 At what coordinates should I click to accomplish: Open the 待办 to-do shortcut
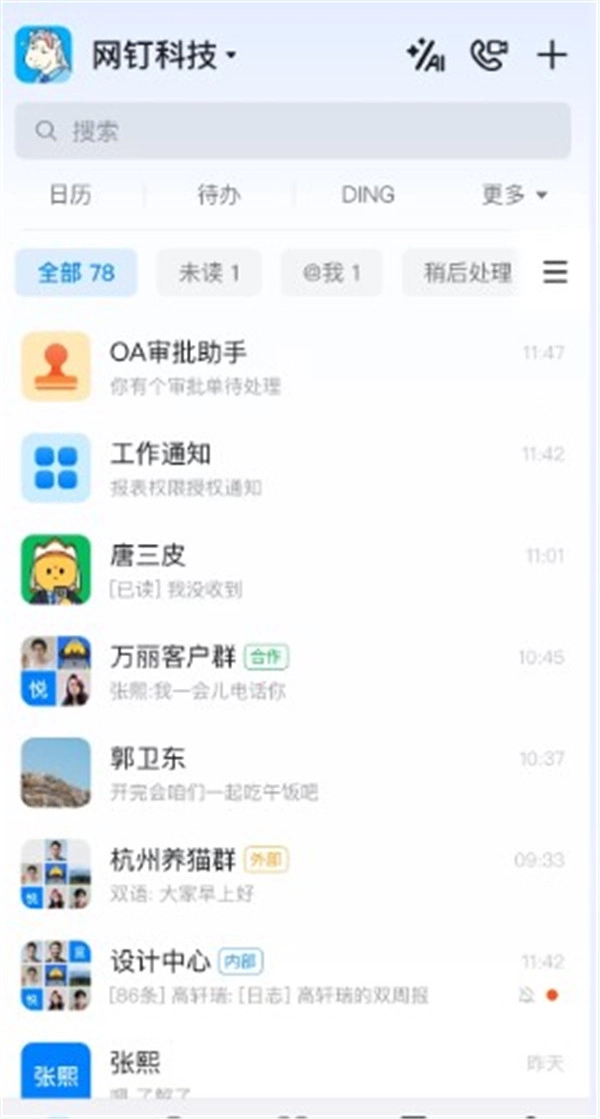tap(219, 195)
